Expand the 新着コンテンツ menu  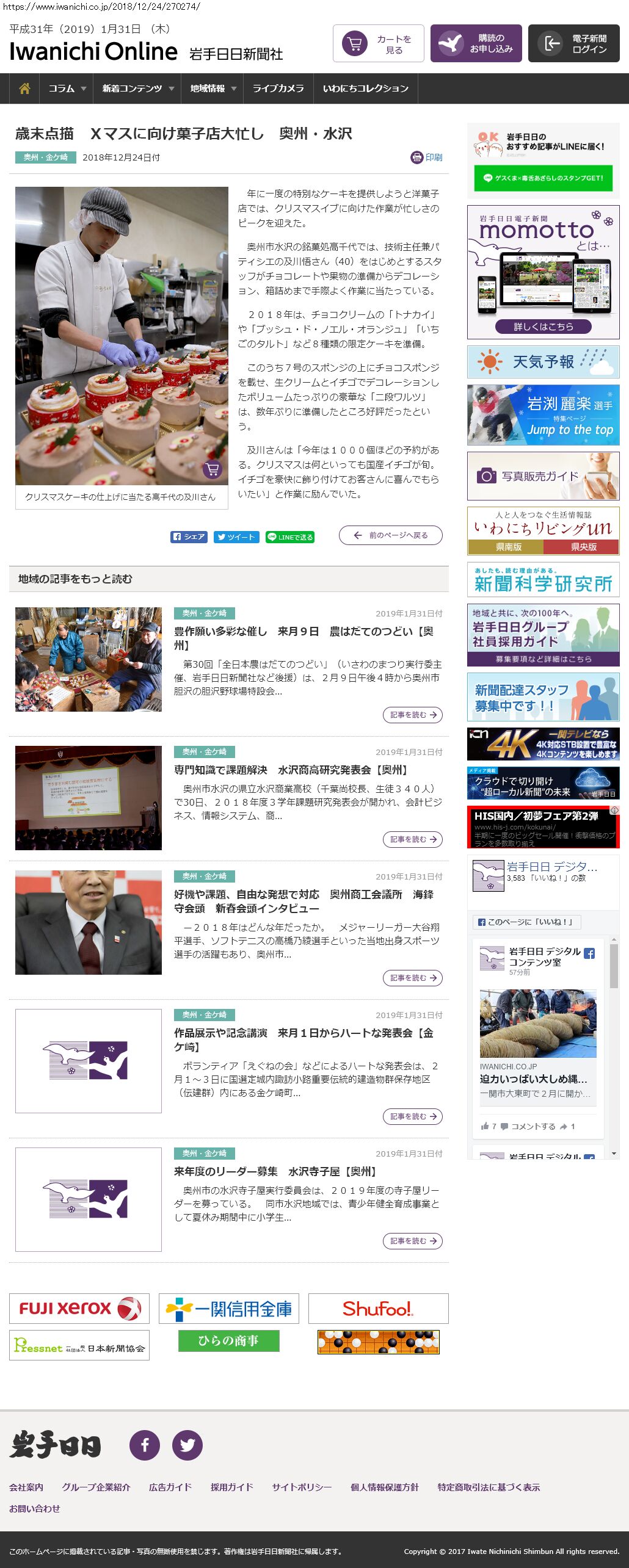[x=137, y=89]
